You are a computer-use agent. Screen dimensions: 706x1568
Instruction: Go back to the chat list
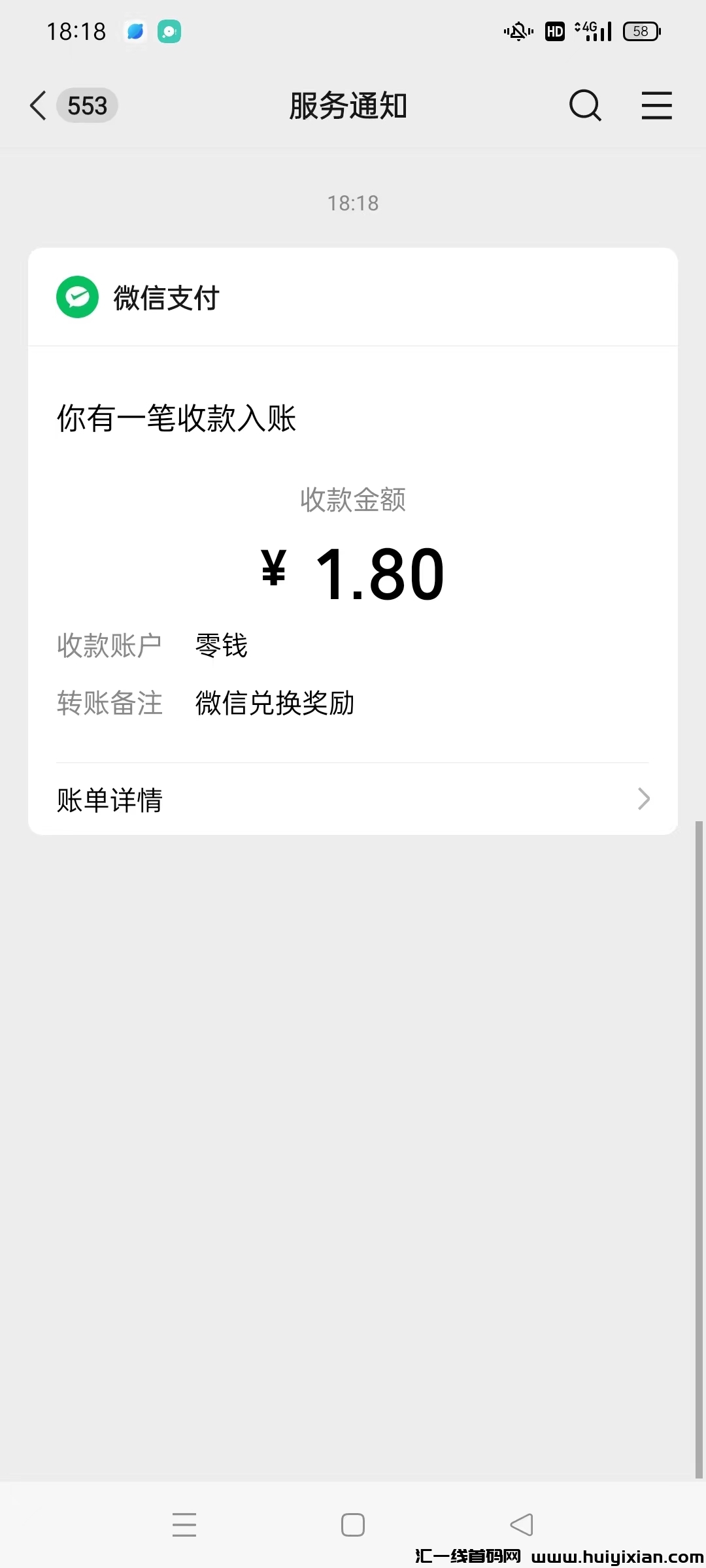coord(39,106)
